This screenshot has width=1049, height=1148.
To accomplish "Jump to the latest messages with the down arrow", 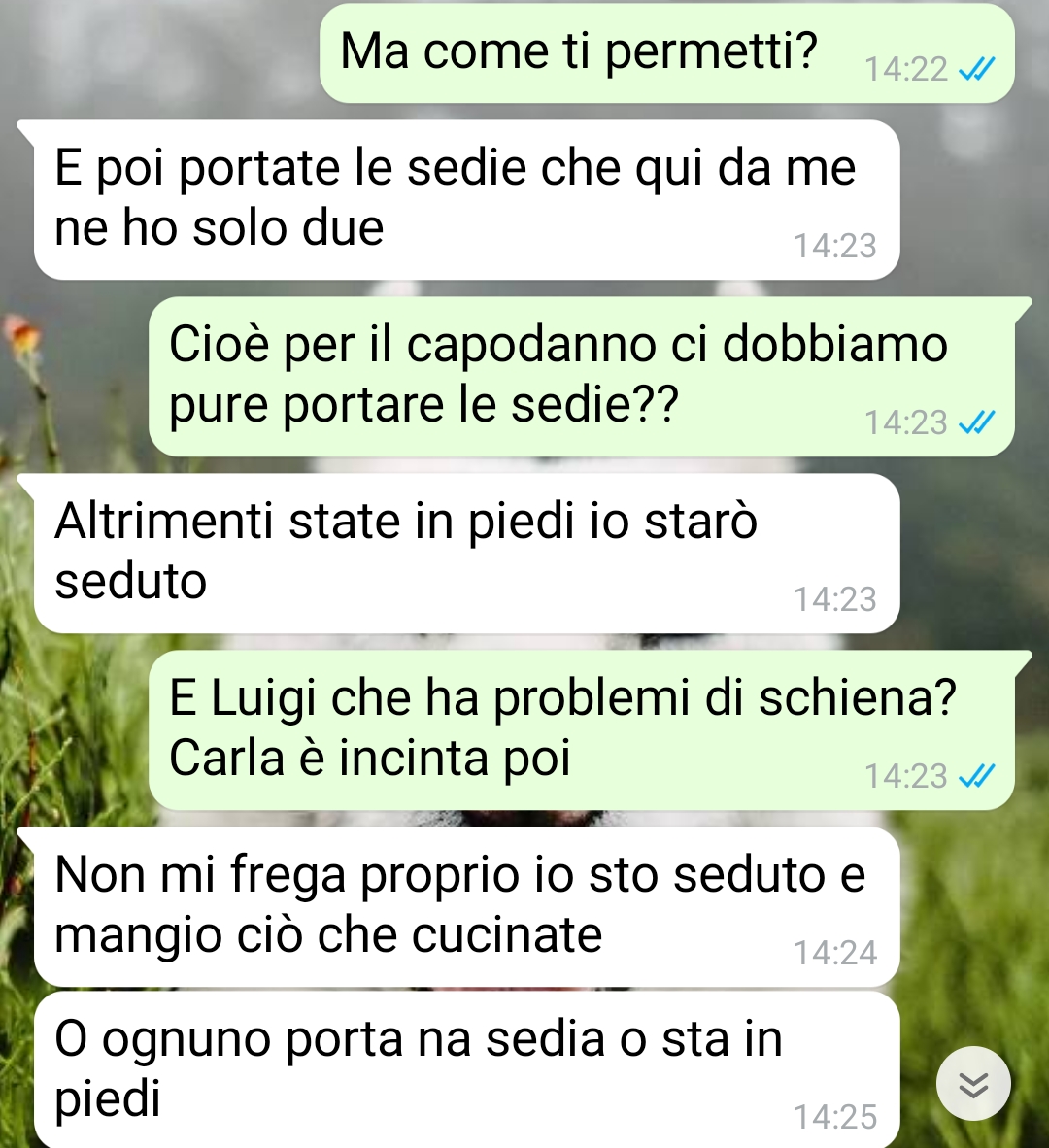I will coord(973,1083).
